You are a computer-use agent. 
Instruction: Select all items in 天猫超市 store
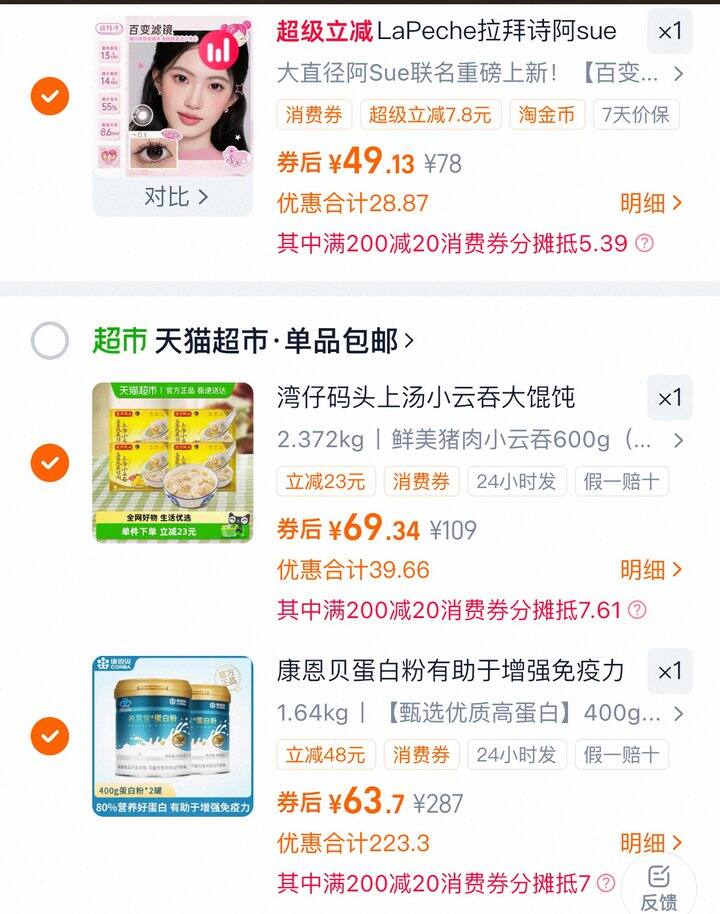(49, 341)
